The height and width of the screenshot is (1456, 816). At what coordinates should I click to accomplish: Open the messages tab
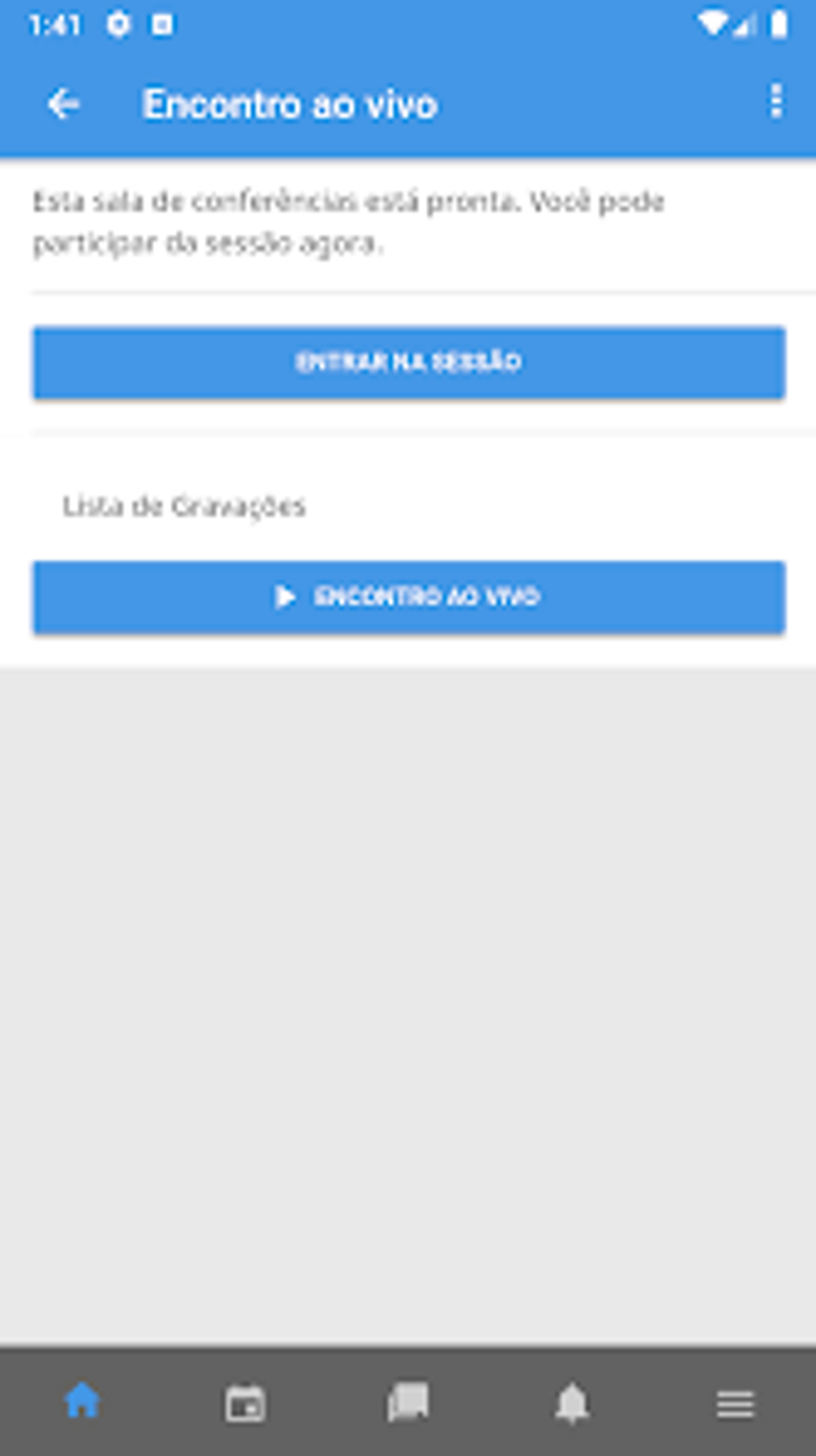[408, 1402]
